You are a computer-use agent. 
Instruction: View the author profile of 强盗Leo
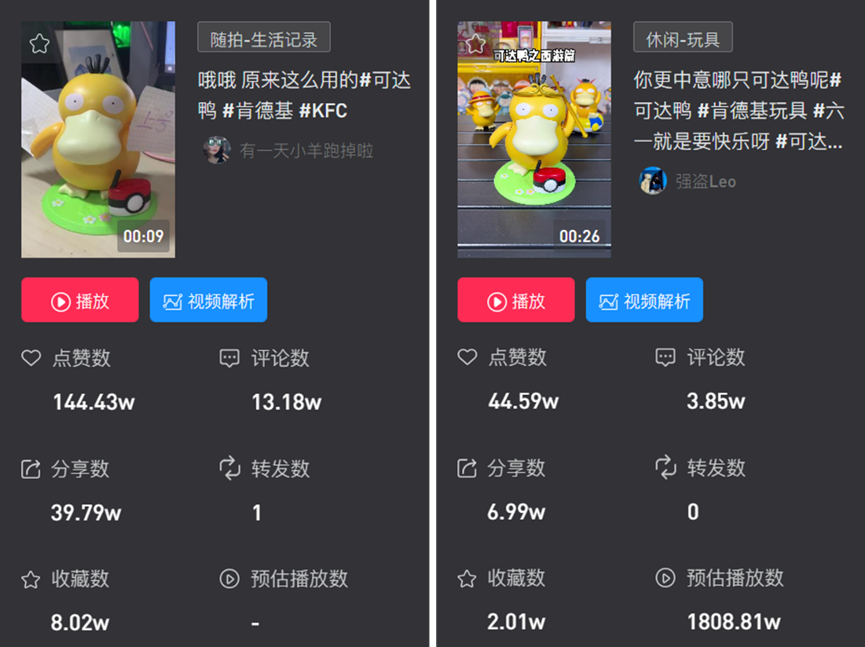click(x=705, y=181)
